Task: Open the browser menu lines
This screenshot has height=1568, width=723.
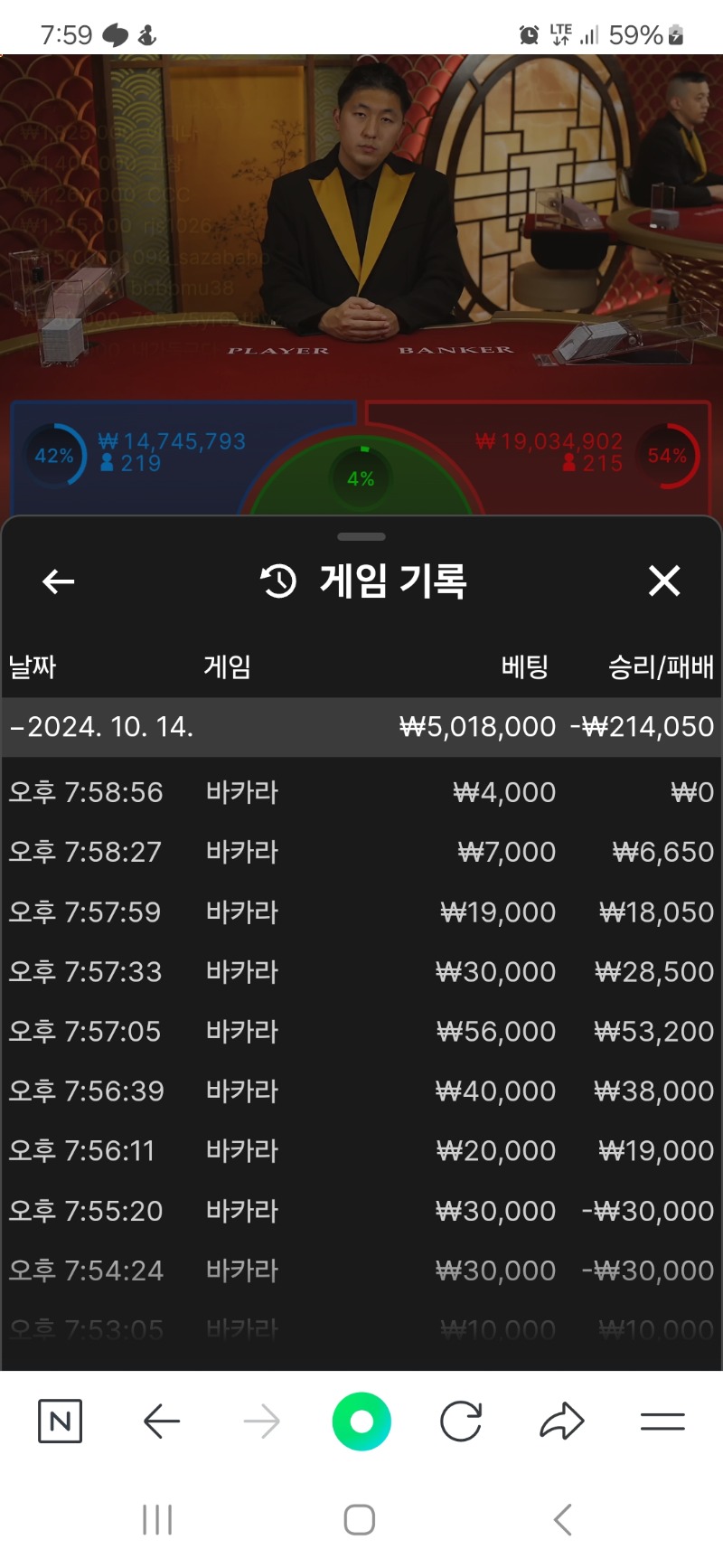Action: (x=662, y=1422)
